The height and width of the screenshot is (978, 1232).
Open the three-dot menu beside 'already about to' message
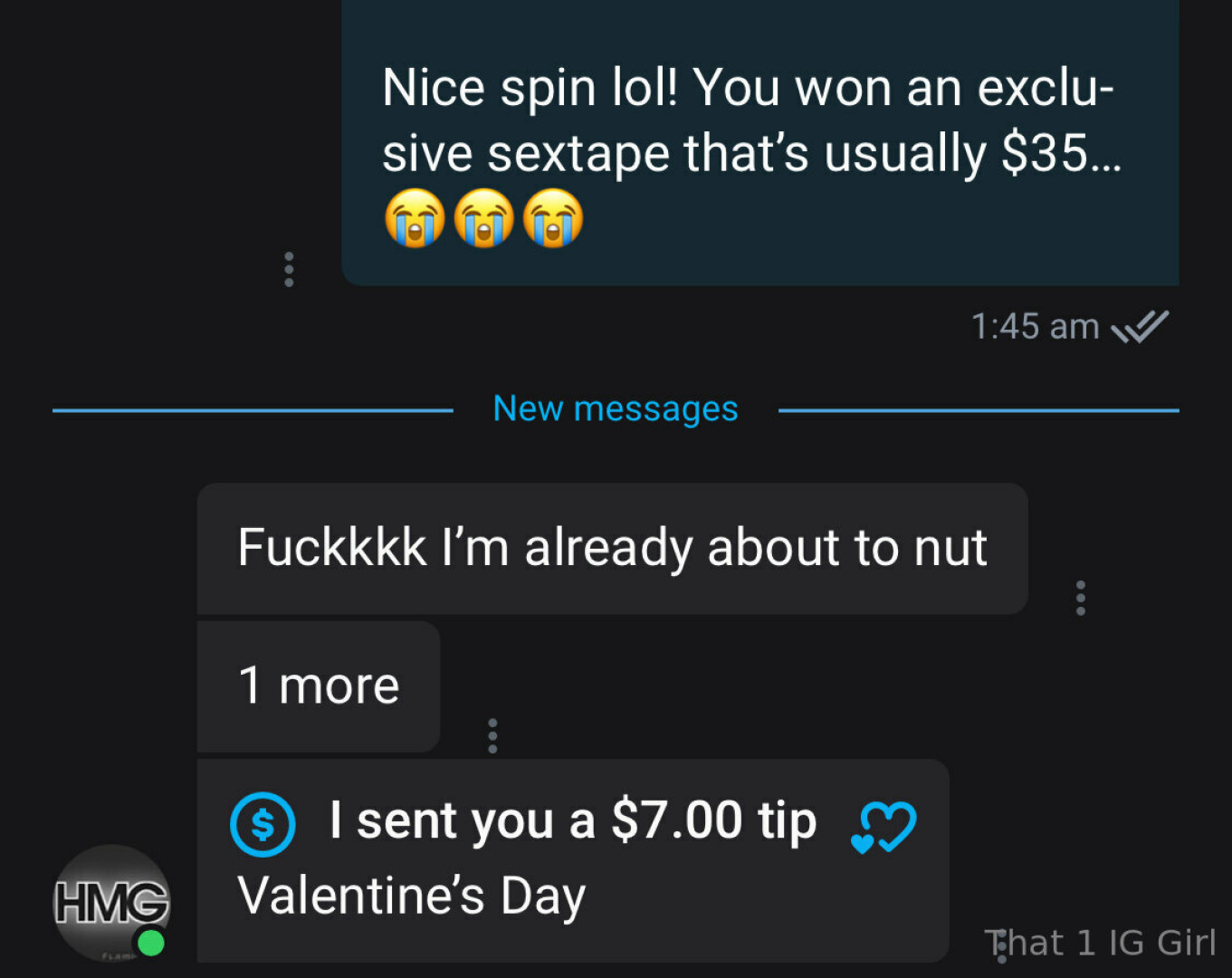click(x=1080, y=599)
